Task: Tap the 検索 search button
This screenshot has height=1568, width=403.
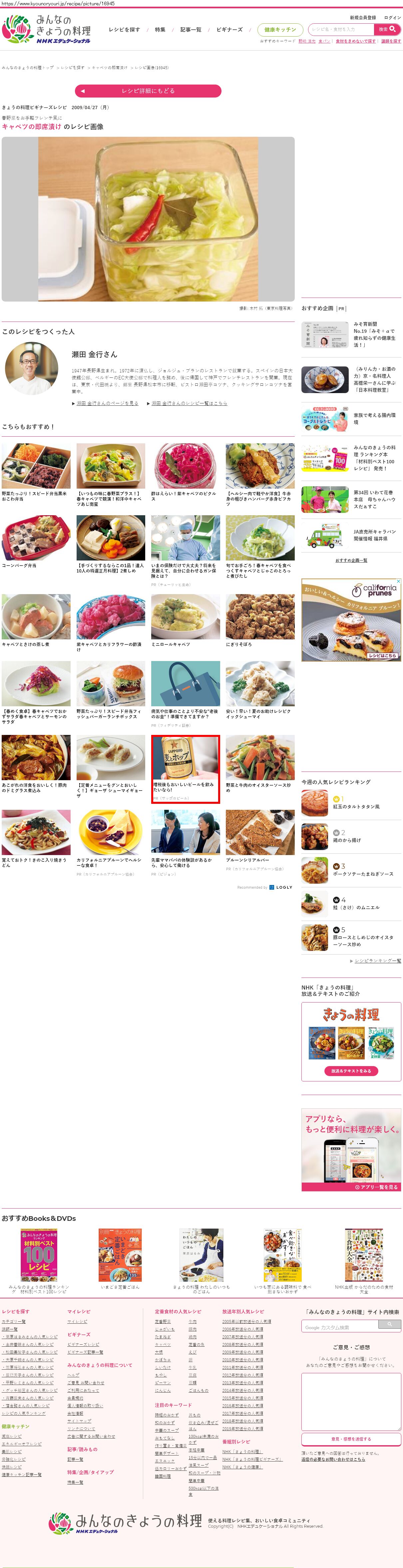Action: click(x=387, y=29)
